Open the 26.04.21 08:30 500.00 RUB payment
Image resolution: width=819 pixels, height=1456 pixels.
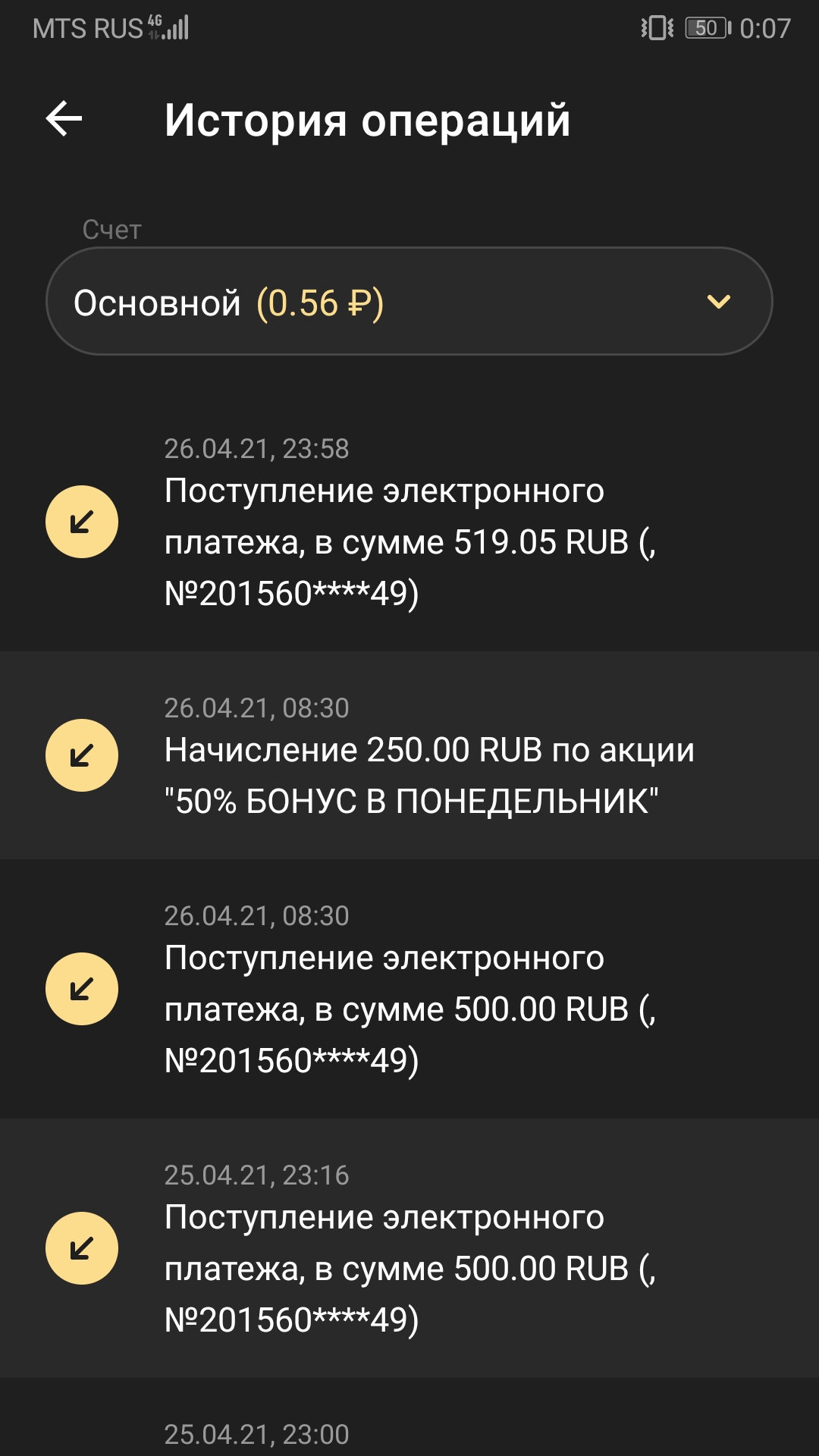coord(409,990)
